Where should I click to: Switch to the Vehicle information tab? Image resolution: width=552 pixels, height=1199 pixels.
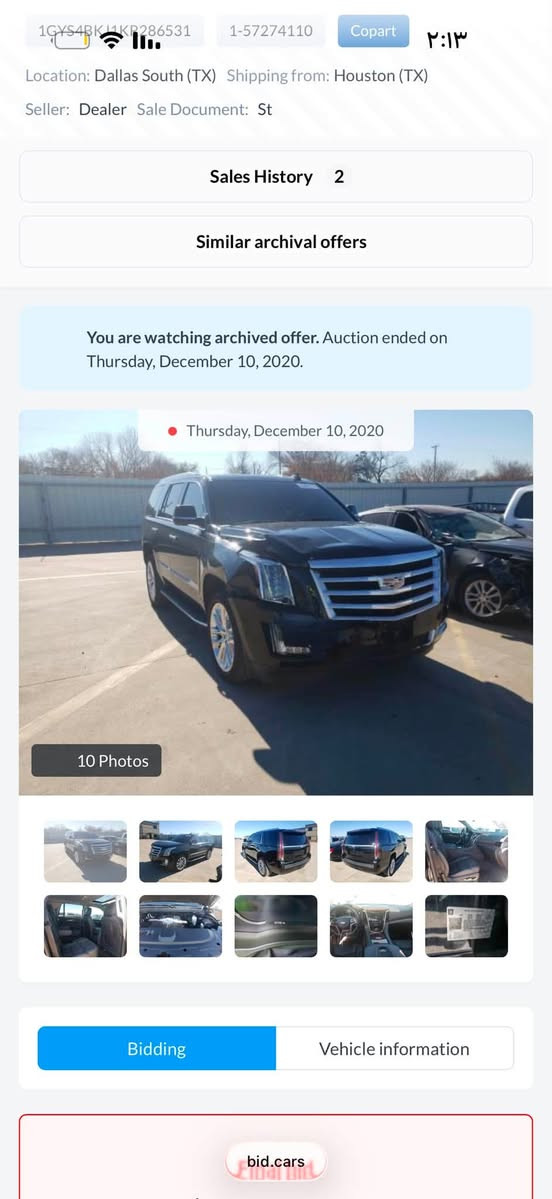coord(395,1048)
